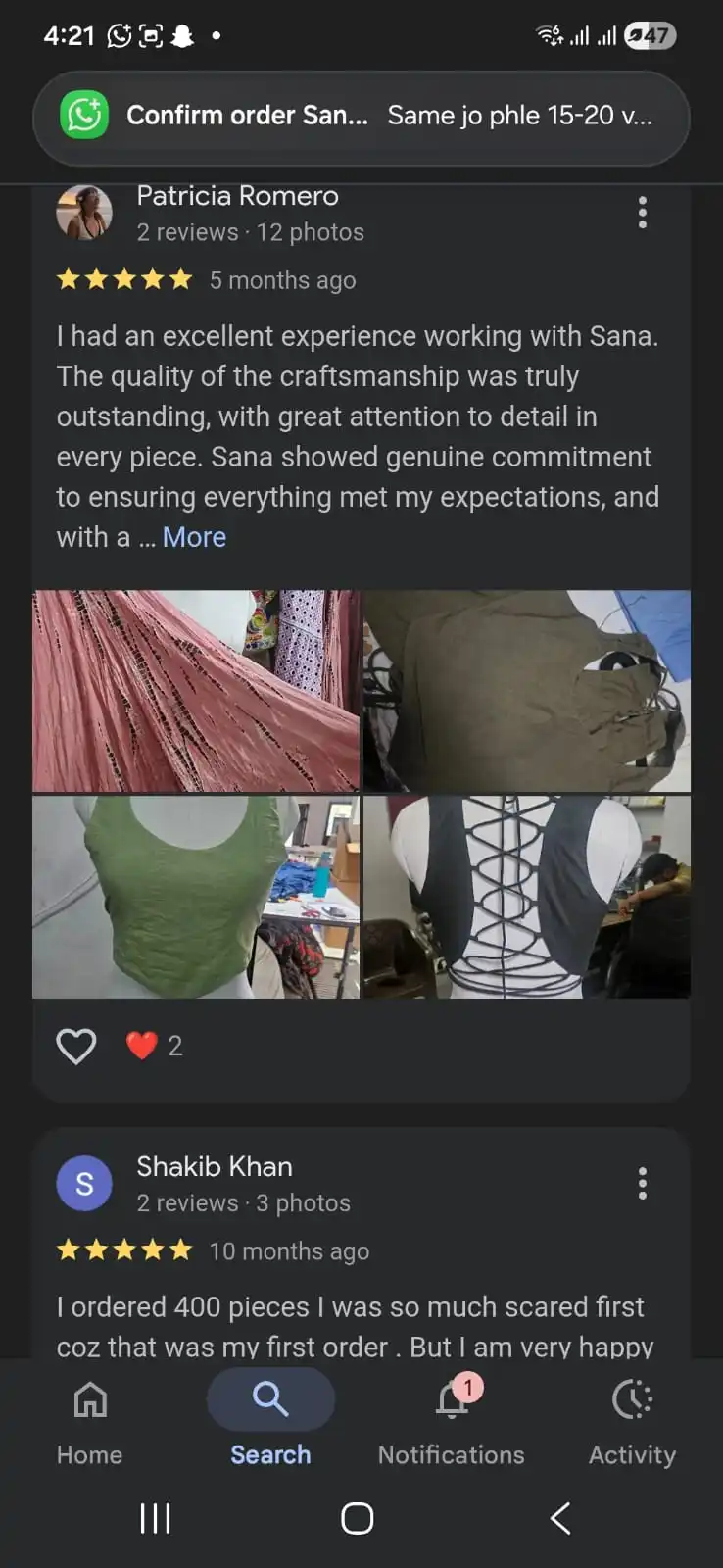This screenshot has height=1568, width=723.
Task: View the black lace-up back photo
Action: 527,897
